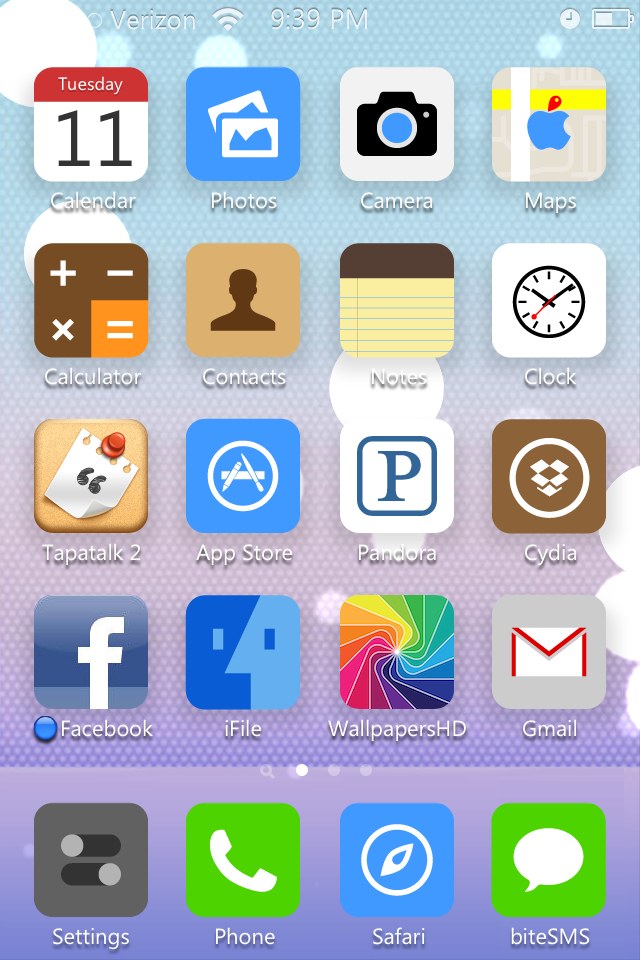Open Contacts
Viewport: 640px width, 960px height.
pos(243,300)
